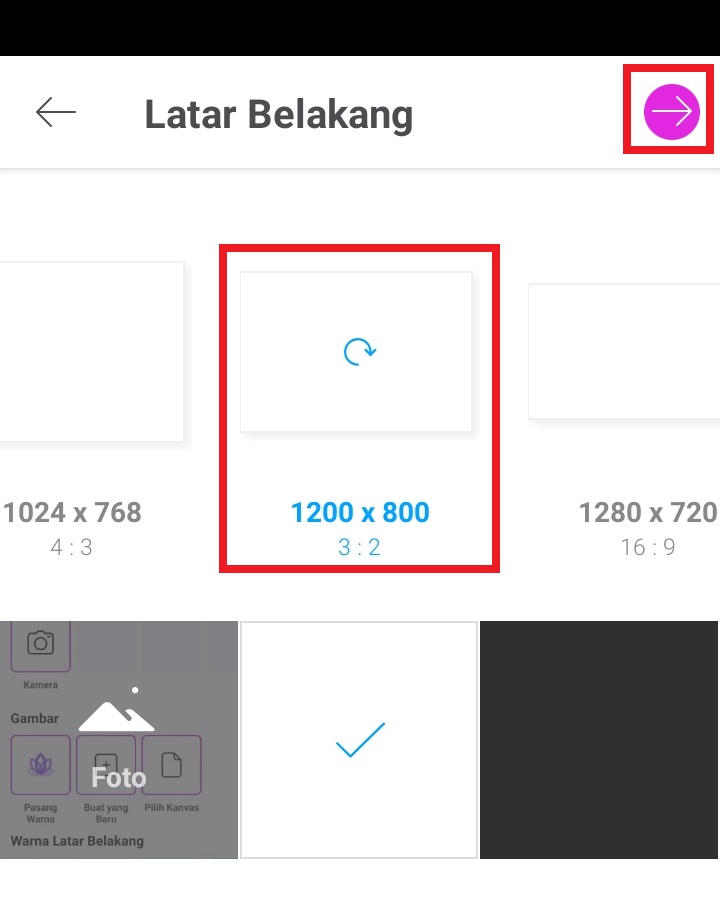The width and height of the screenshot is (720, 897).
Task: Open the Foto background option
Action: (119, 740)
